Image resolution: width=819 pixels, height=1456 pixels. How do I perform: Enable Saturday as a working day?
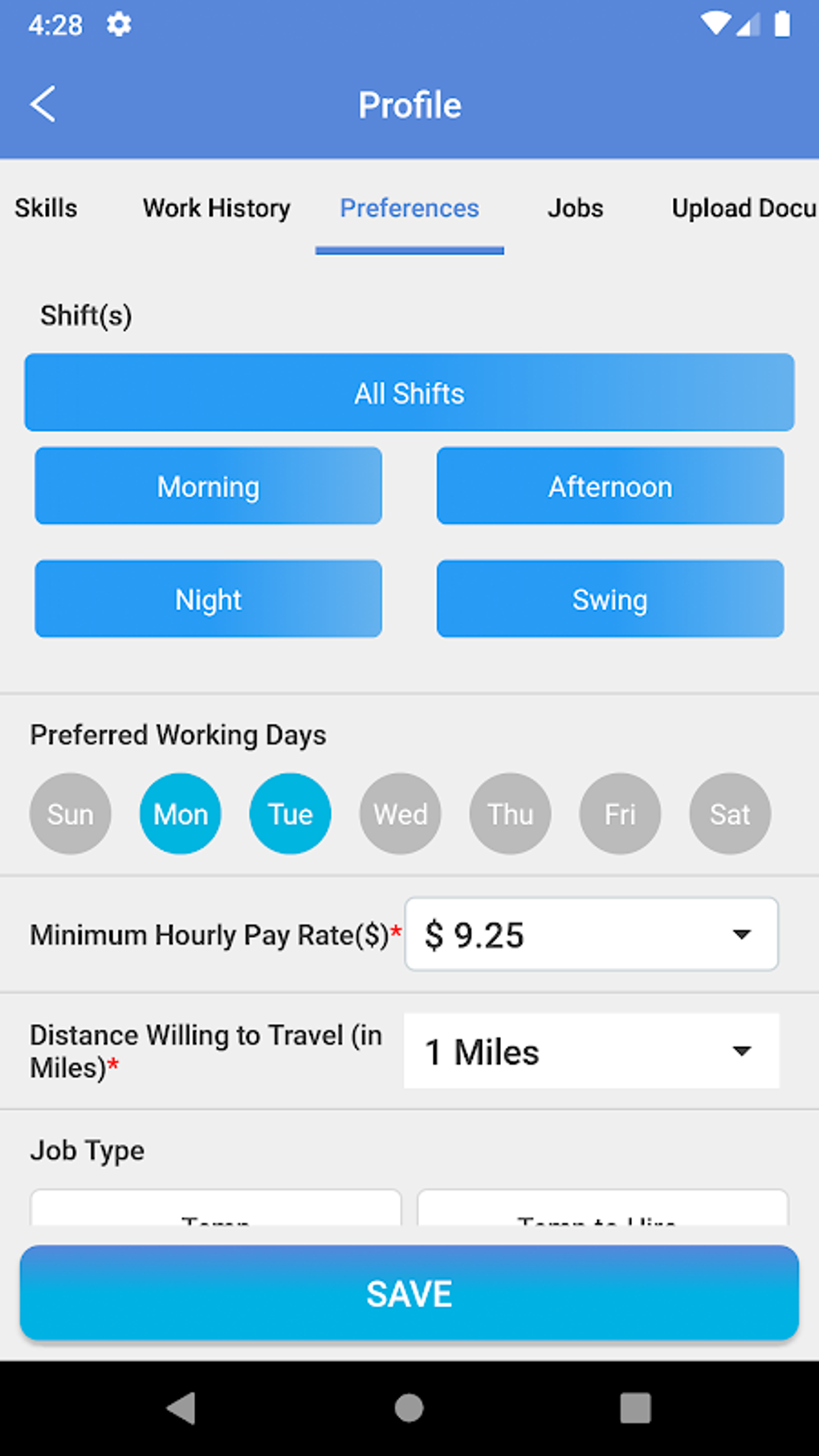pyautogui.click(x=729, y=814)
